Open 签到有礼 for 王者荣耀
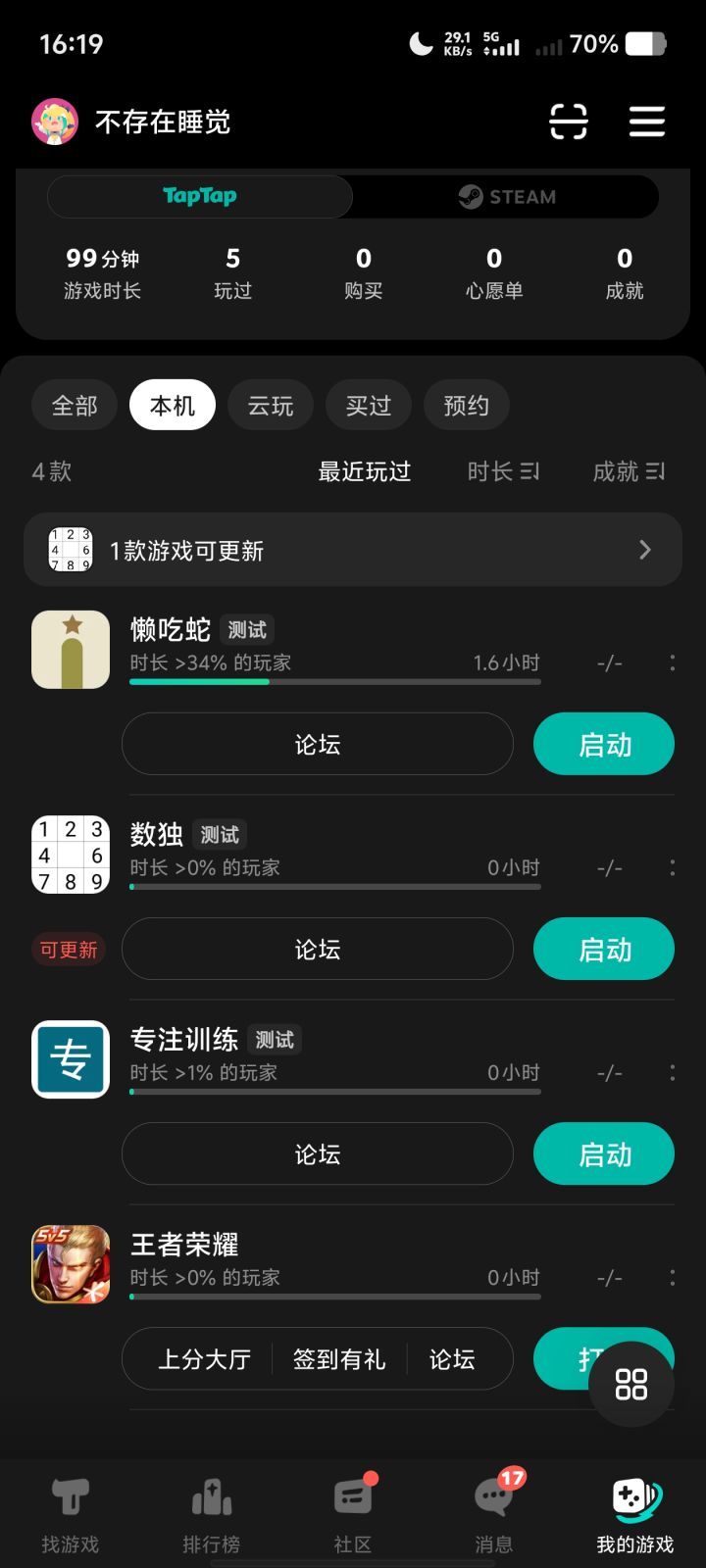This screenshot has width=706, height=1568. click(339, 1359)
